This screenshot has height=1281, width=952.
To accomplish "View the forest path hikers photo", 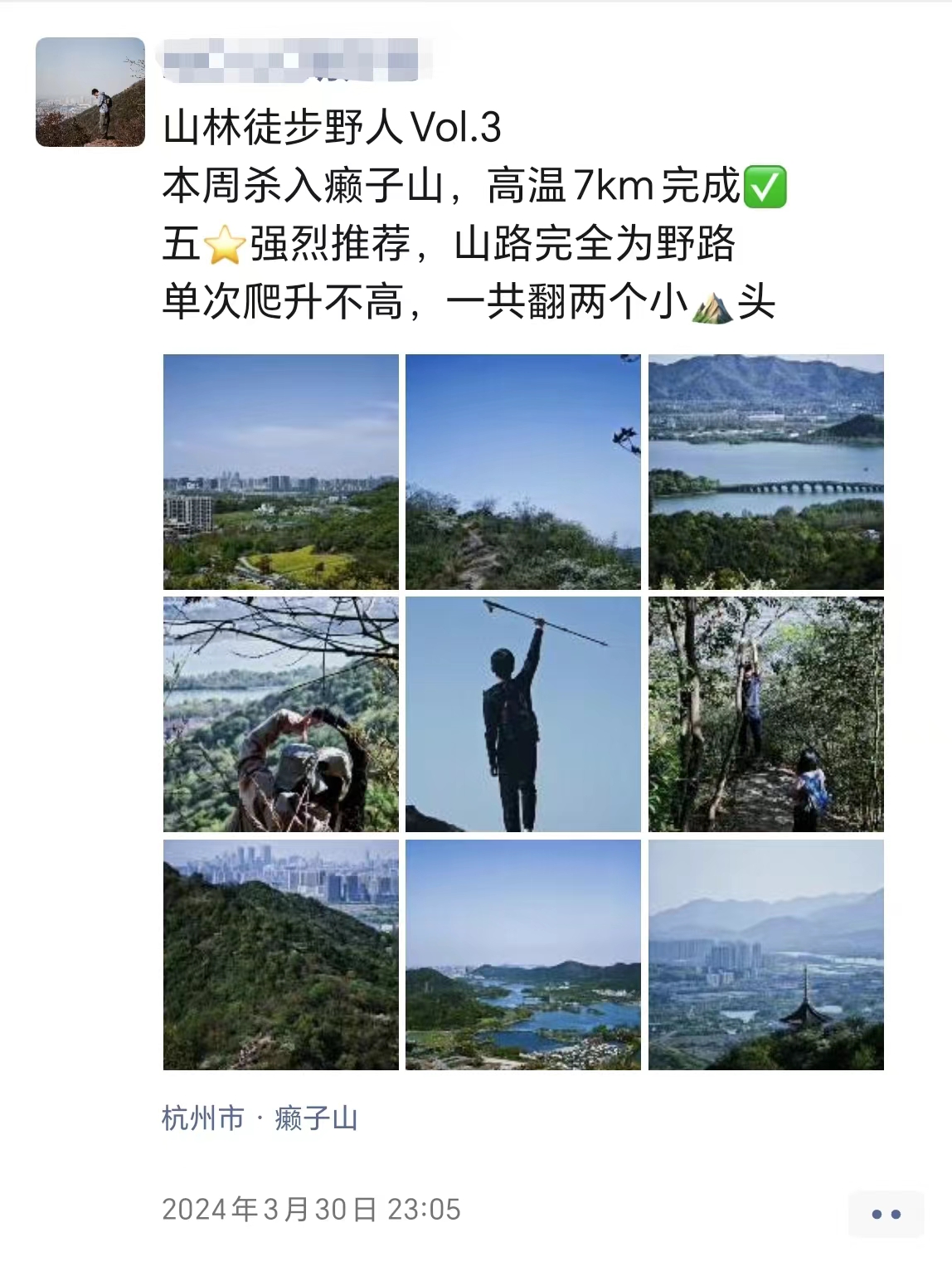I will click(765, 714).
